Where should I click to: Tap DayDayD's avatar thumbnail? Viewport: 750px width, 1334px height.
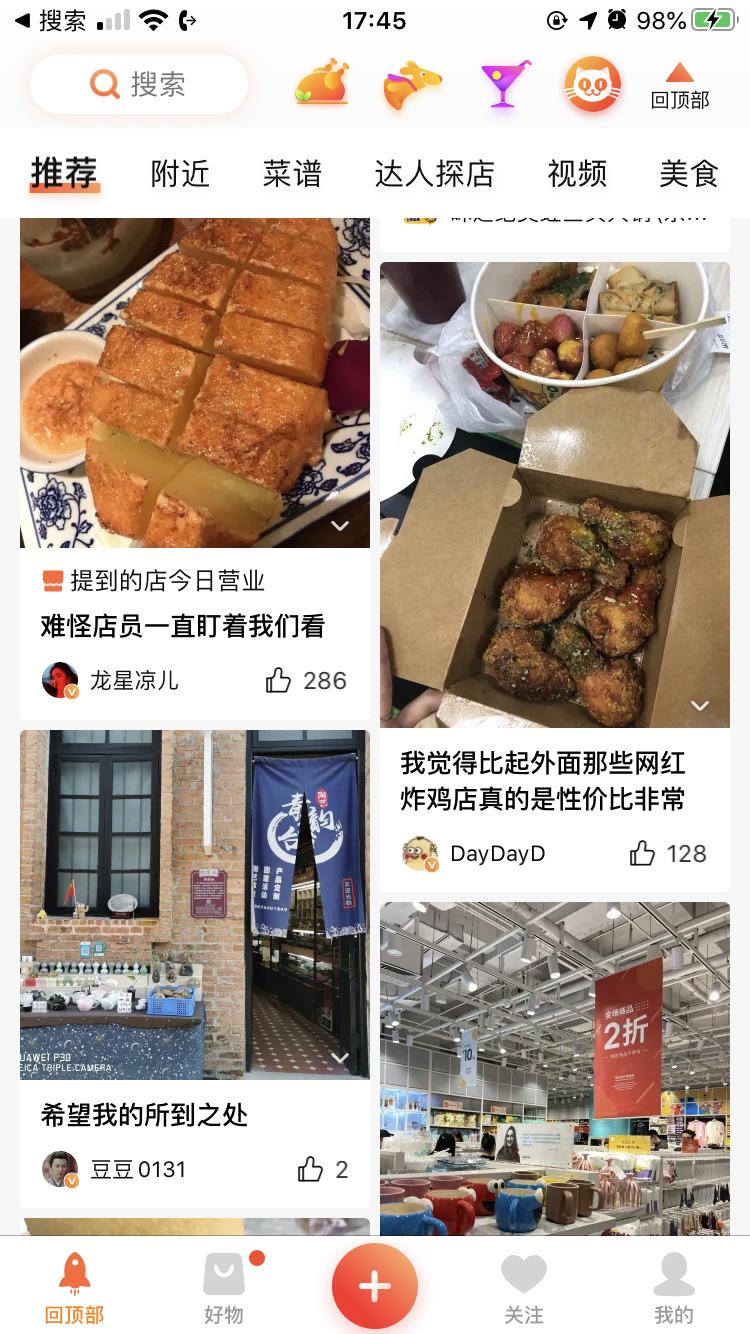pos(421,854)
